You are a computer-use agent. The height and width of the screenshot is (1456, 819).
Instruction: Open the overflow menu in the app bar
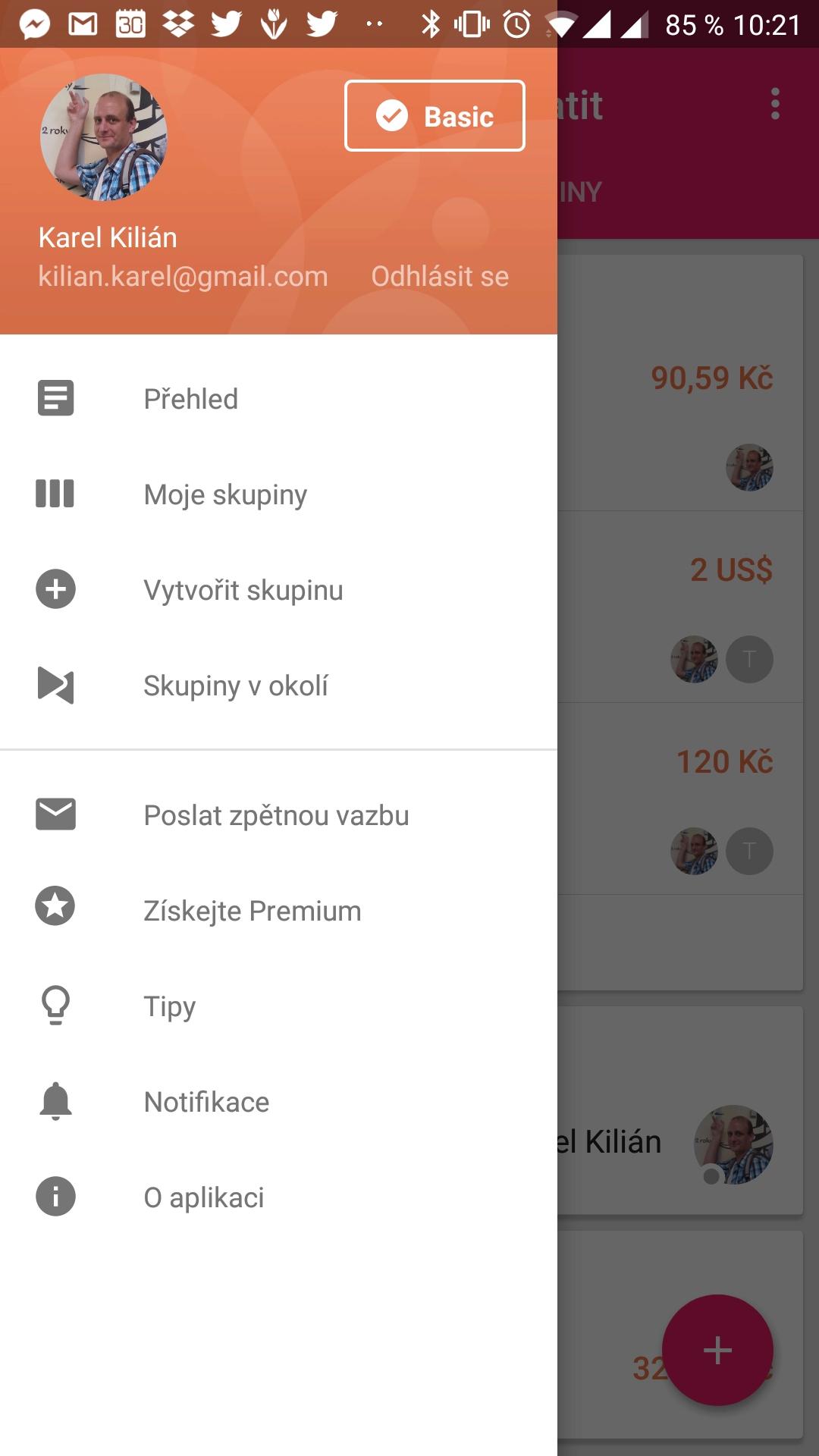(x=774, y=104)
